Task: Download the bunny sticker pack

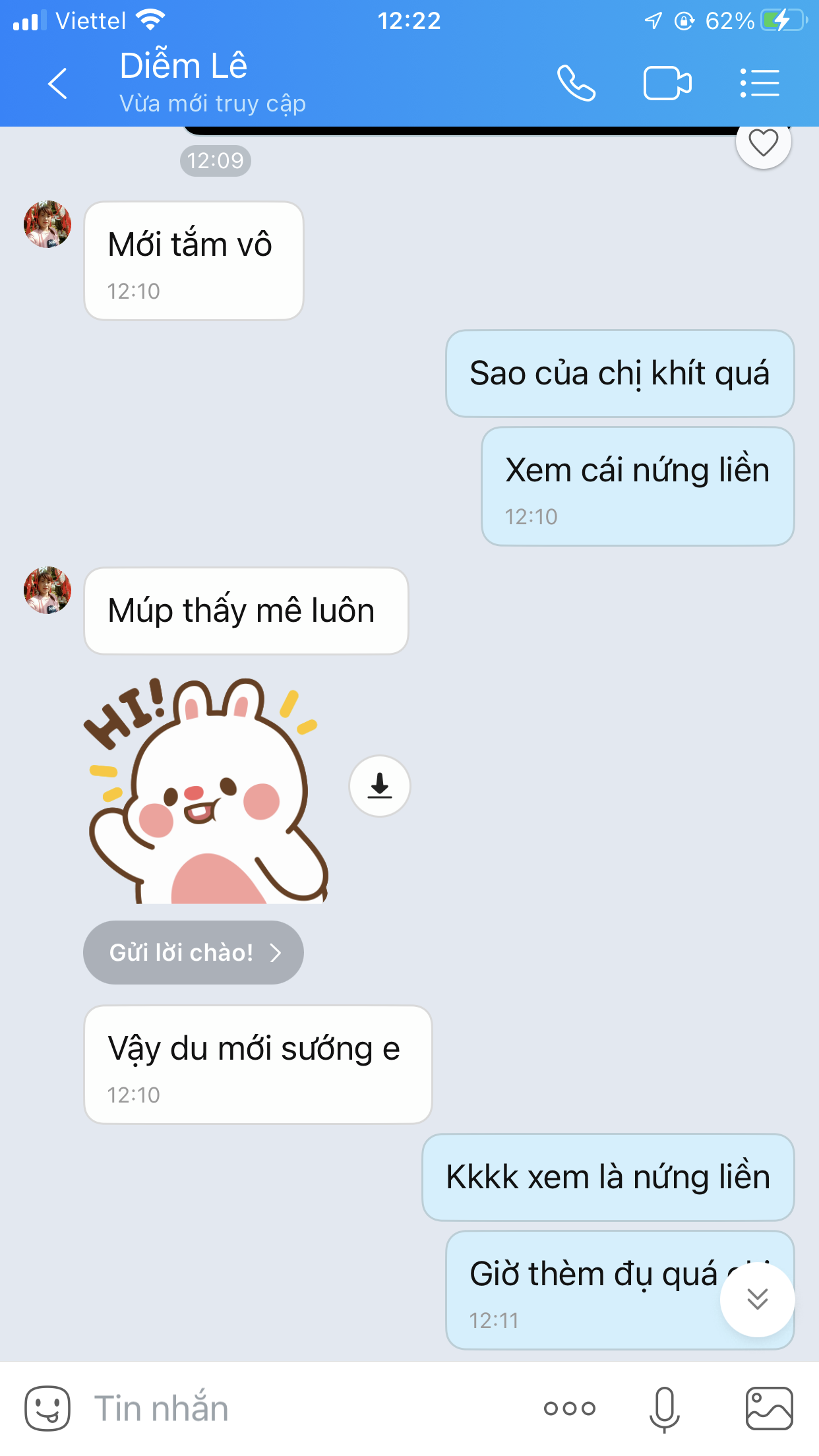Action: (380, 786)
